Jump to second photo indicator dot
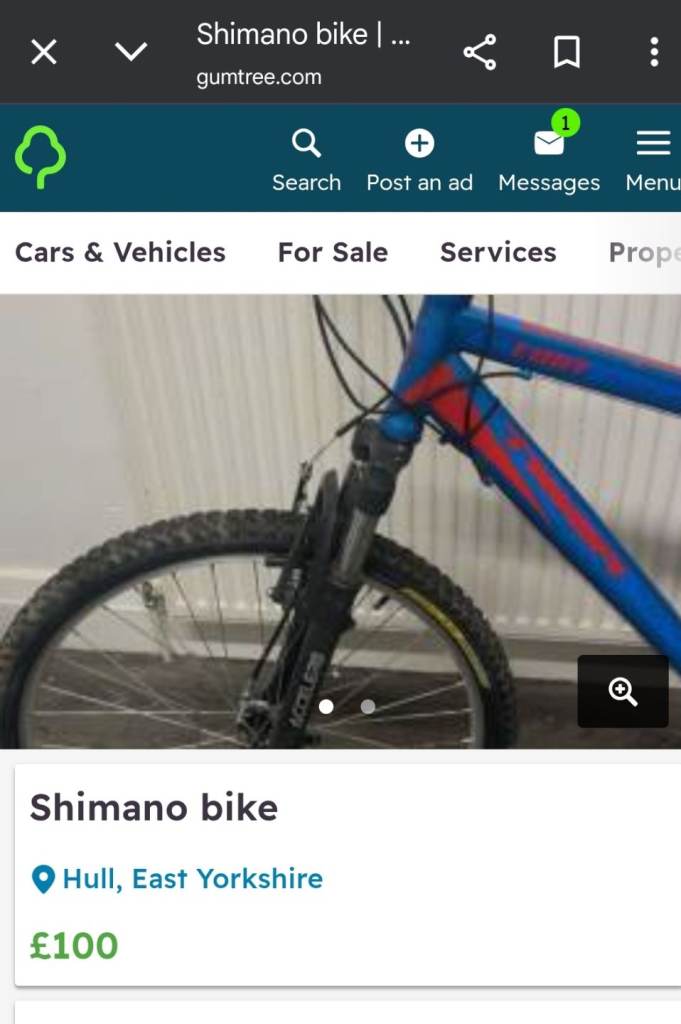The image size is (681, 1024). tap(368, 707)
